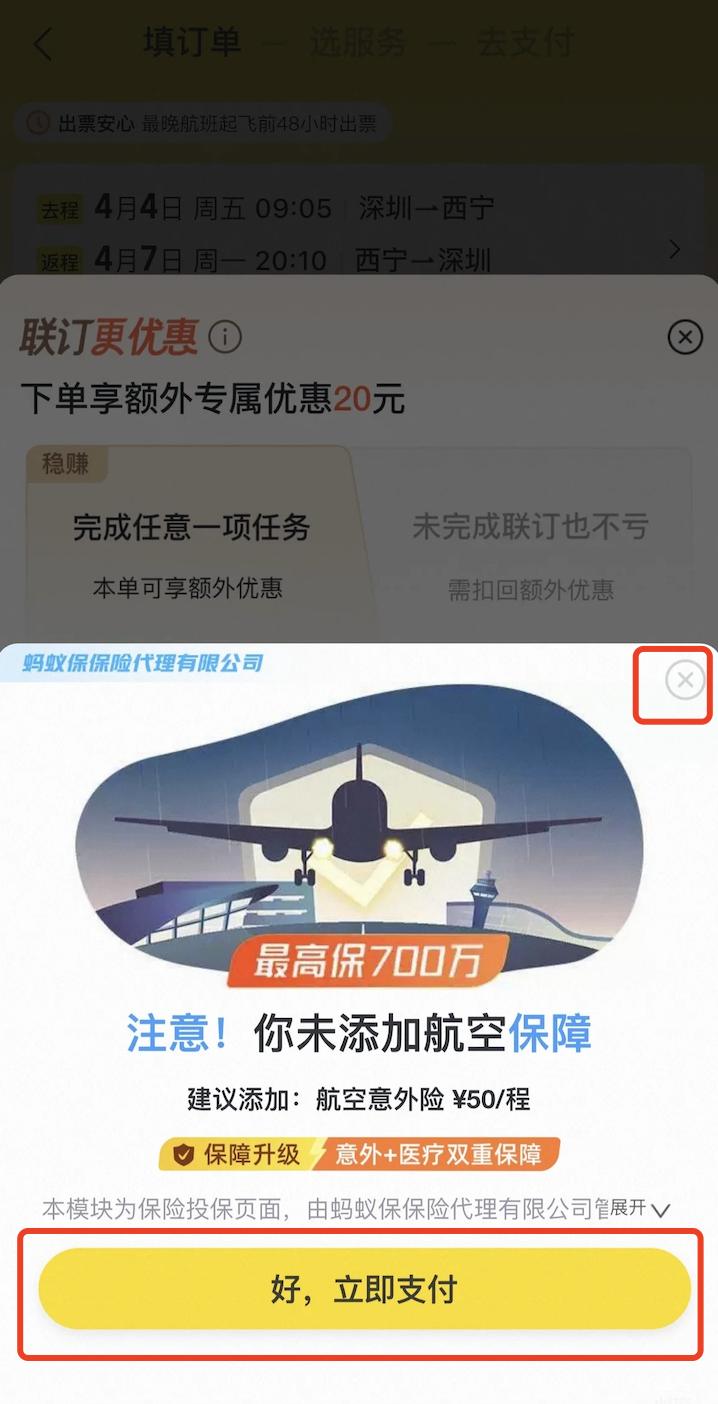Dismiss the 联订更优惠 offer sheet

(684, 337)
